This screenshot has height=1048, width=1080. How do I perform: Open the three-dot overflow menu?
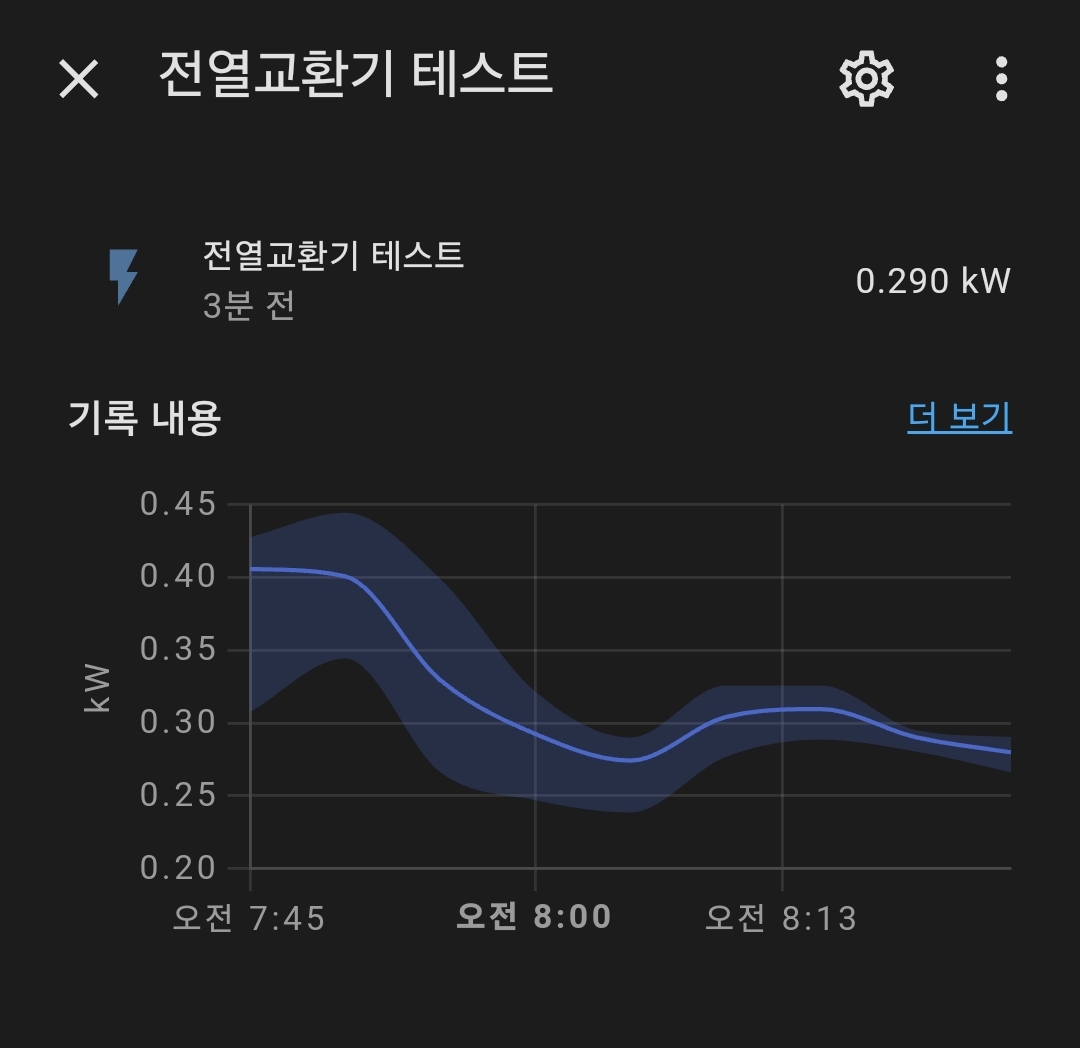point(1001,78)
